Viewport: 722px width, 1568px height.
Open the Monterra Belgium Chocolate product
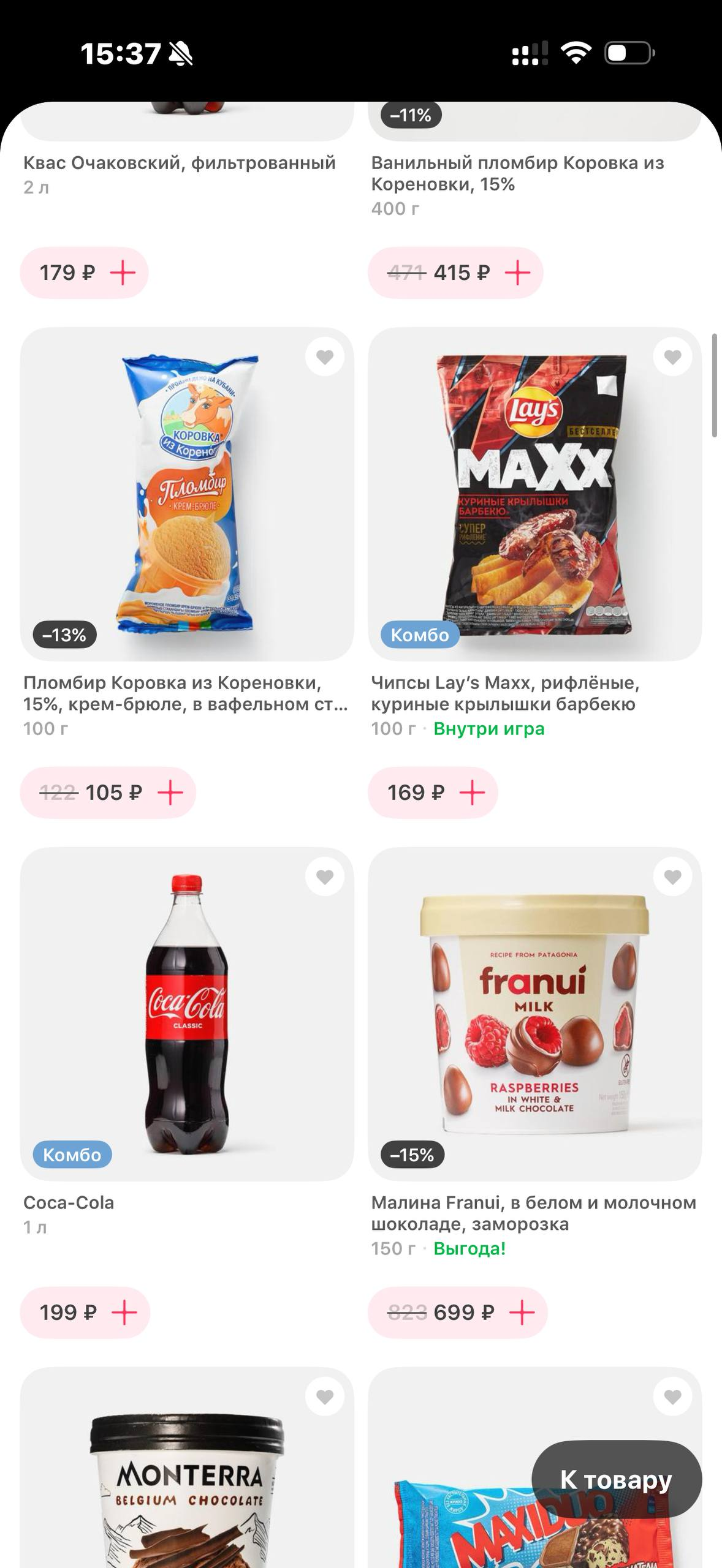pyautogui.click(x=187, y=1468)
